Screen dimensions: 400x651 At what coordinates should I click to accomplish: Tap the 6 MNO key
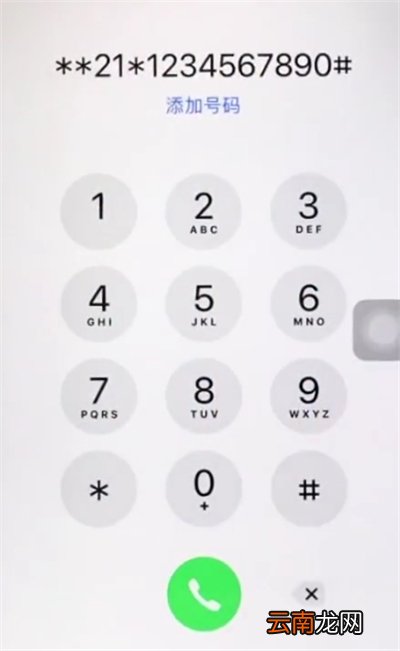coord(309,304)
